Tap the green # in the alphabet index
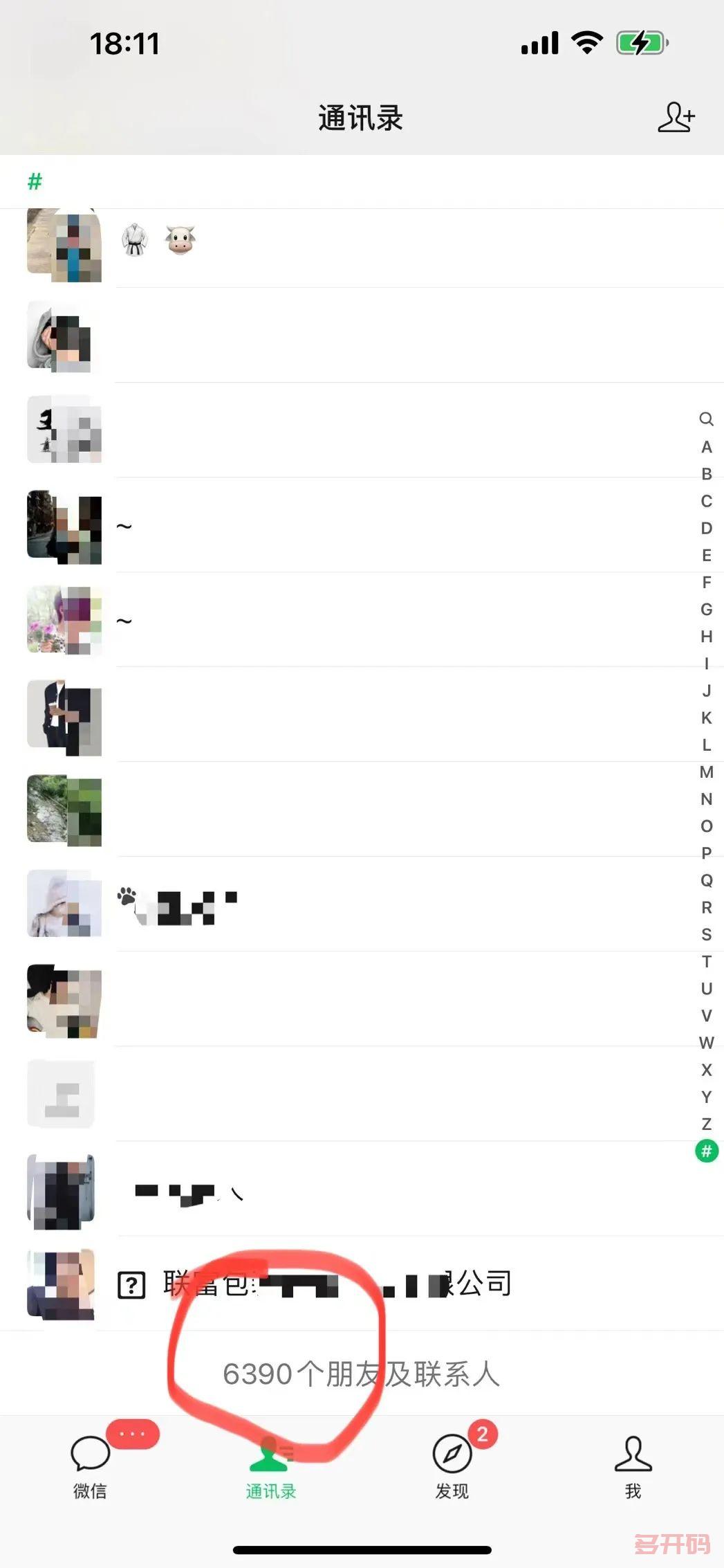 pos(706,1151)
